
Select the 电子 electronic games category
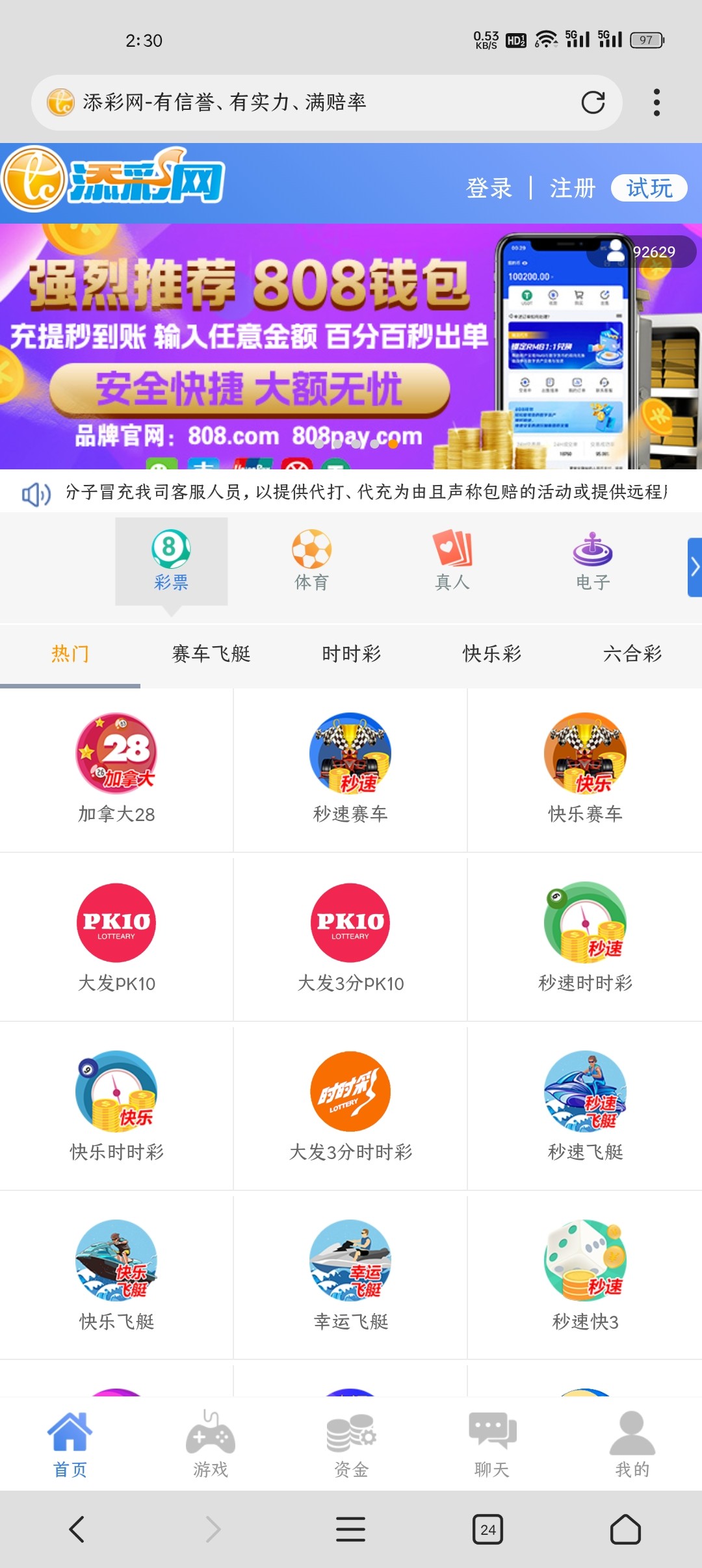coord(592,560)
